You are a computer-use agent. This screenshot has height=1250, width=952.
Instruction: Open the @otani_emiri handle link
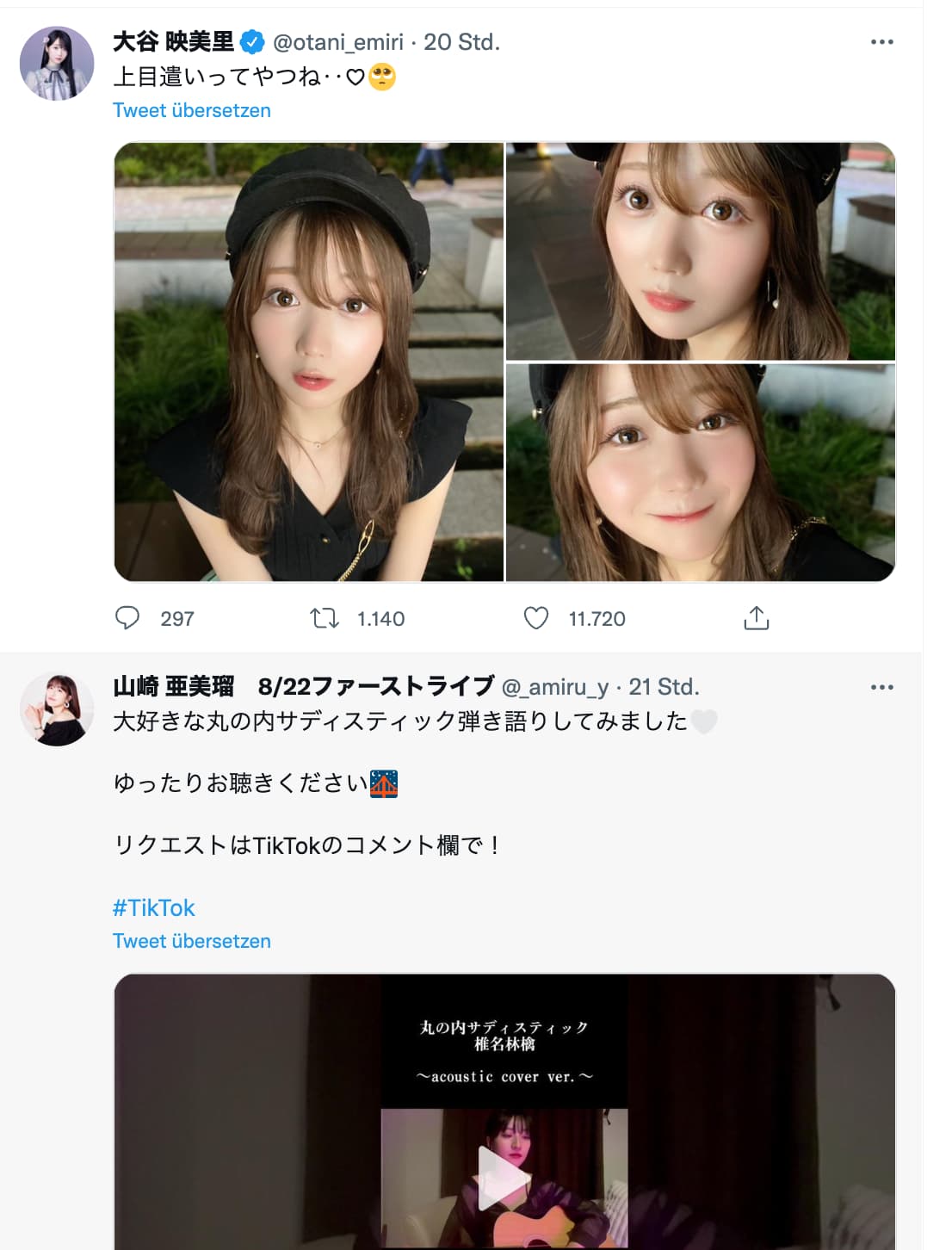pos(338,42)
